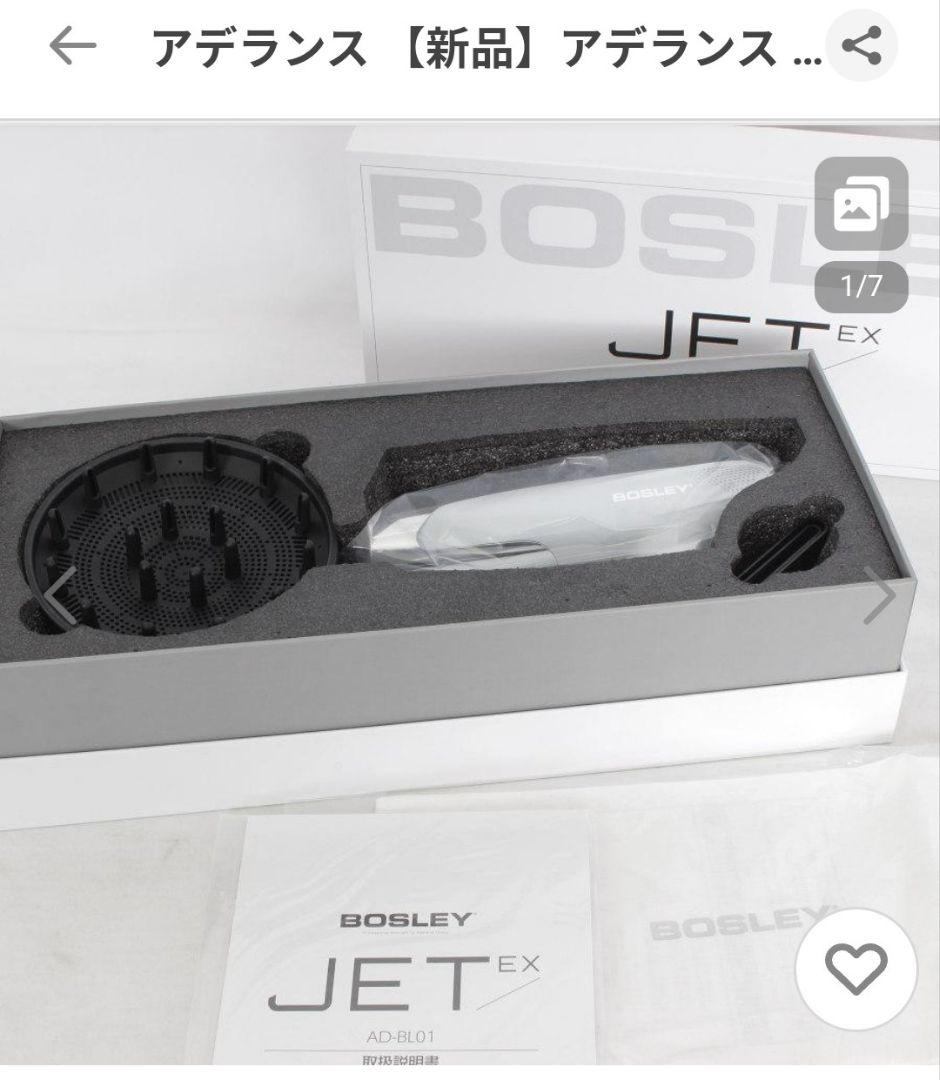Add this item to favorites with the heart
Screen dimensions: 940x1080
pyautogui.click(x=855, y=969)
